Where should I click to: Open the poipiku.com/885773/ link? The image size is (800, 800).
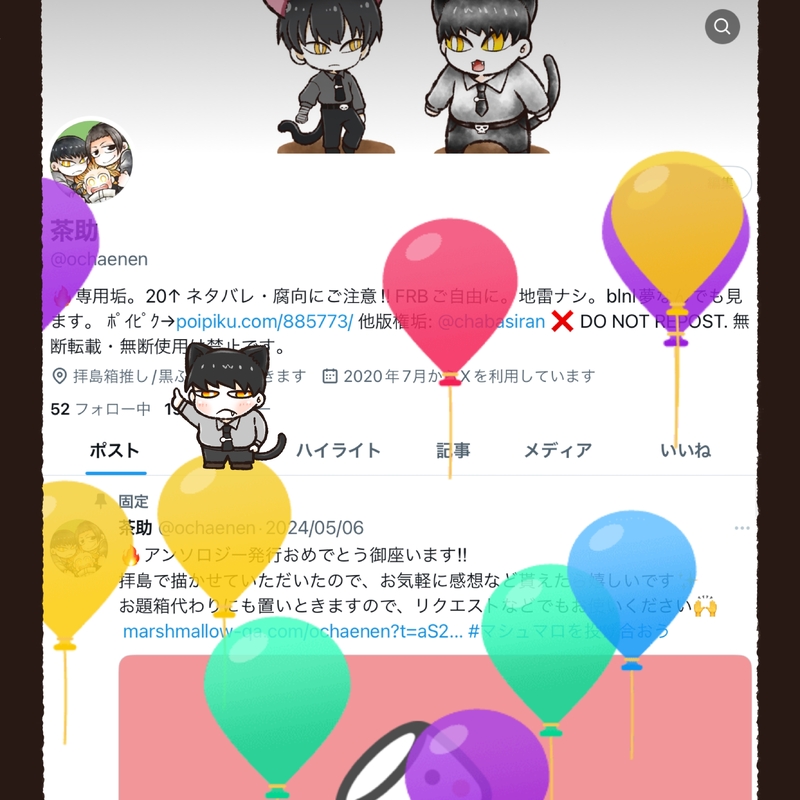[x=264, y=322]
